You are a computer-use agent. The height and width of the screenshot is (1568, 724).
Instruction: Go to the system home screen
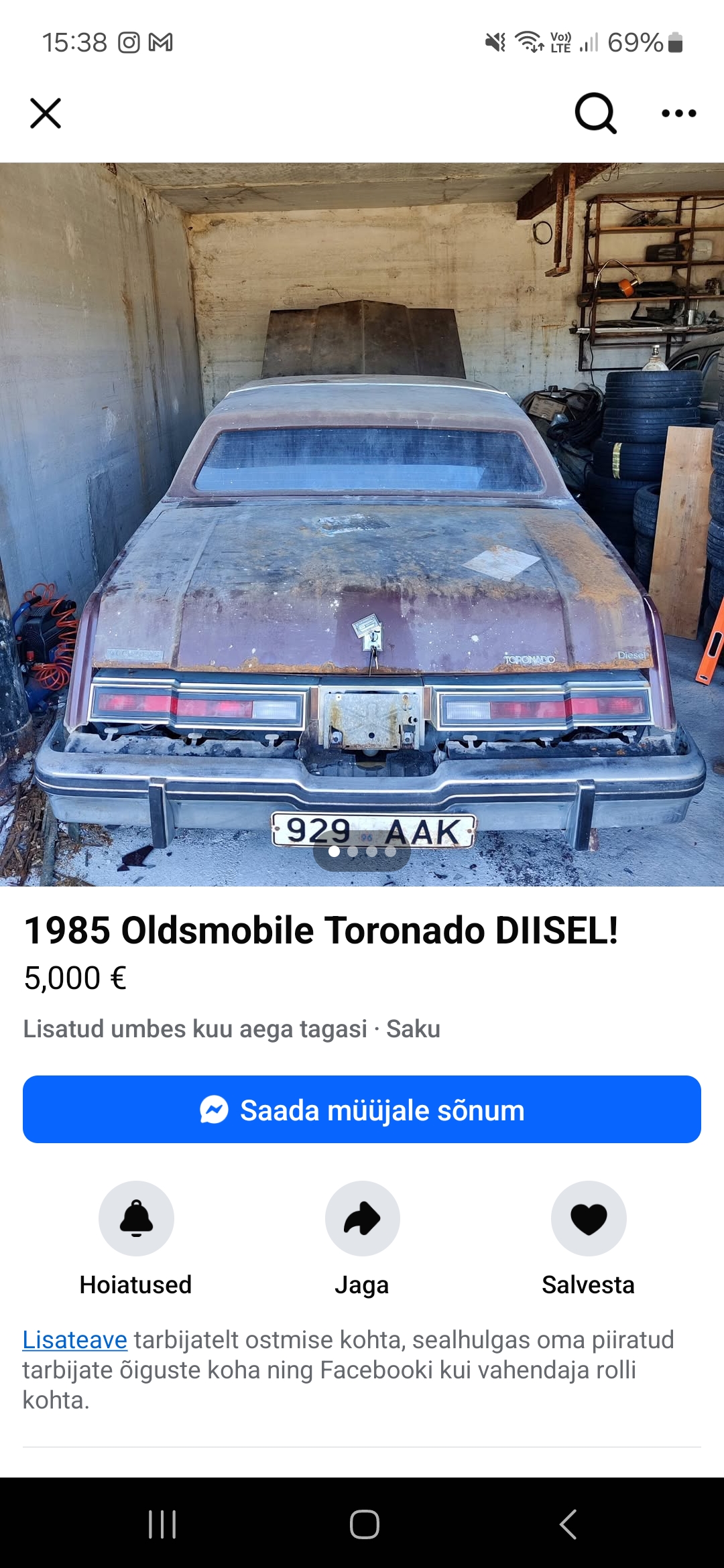click(364, 1524)
